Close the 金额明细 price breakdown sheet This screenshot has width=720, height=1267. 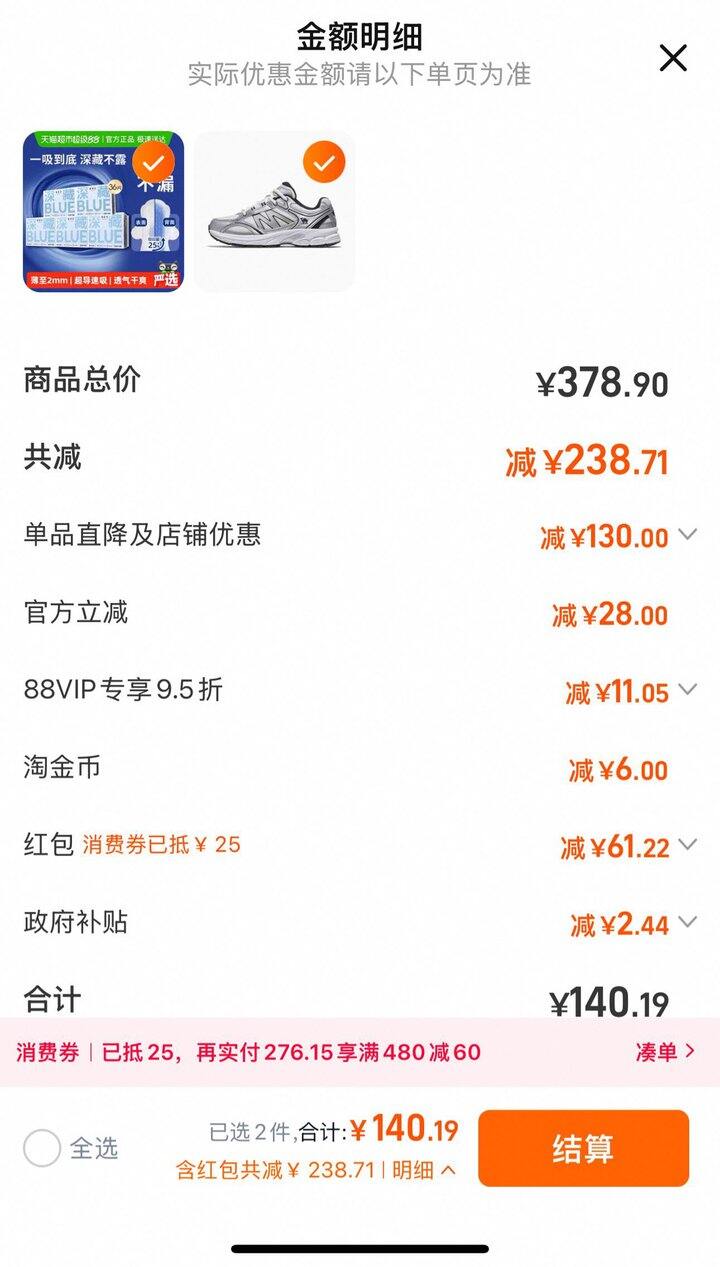673,58
